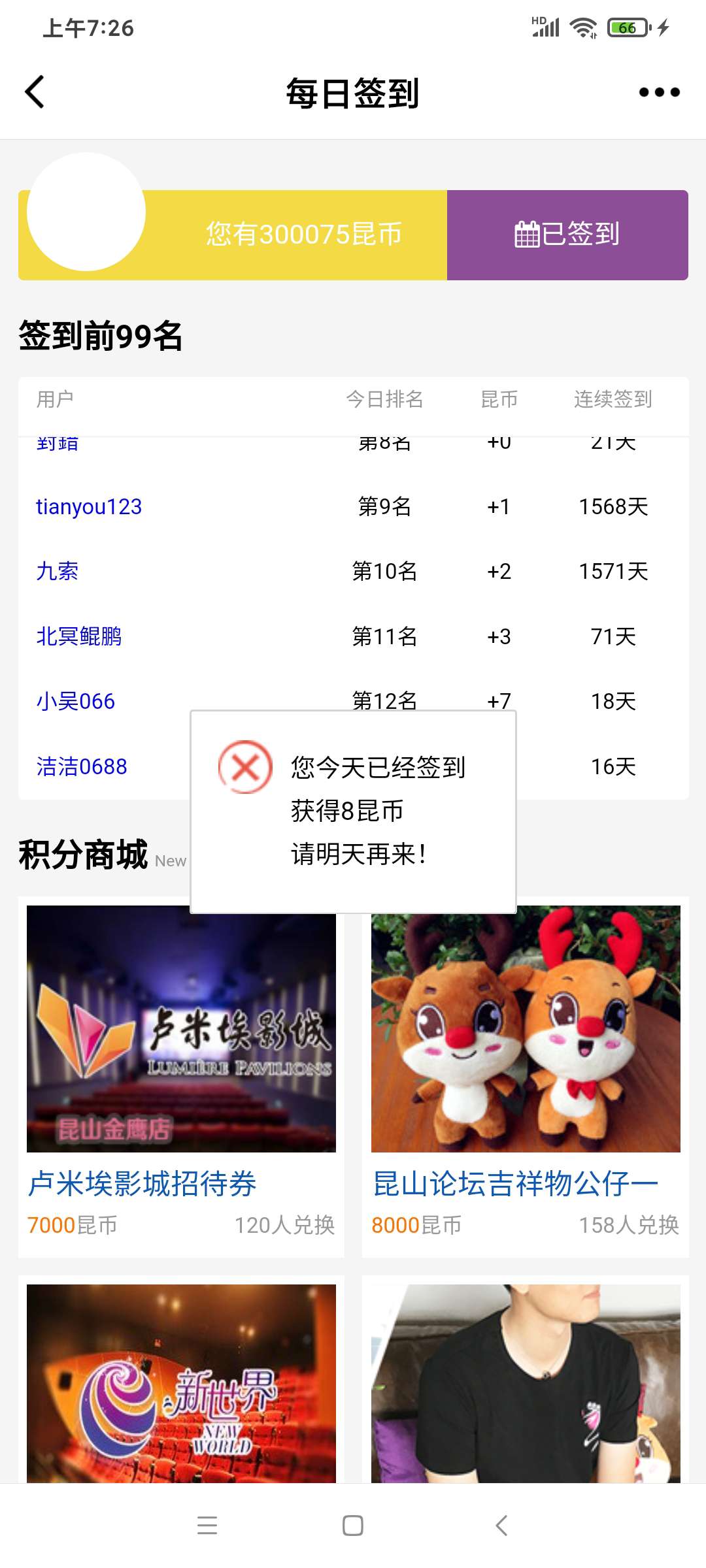Open user tianyou123's profile
The height and width of the screenshot is (1568, 706).
pyautogui.click(x=89, y=507)
